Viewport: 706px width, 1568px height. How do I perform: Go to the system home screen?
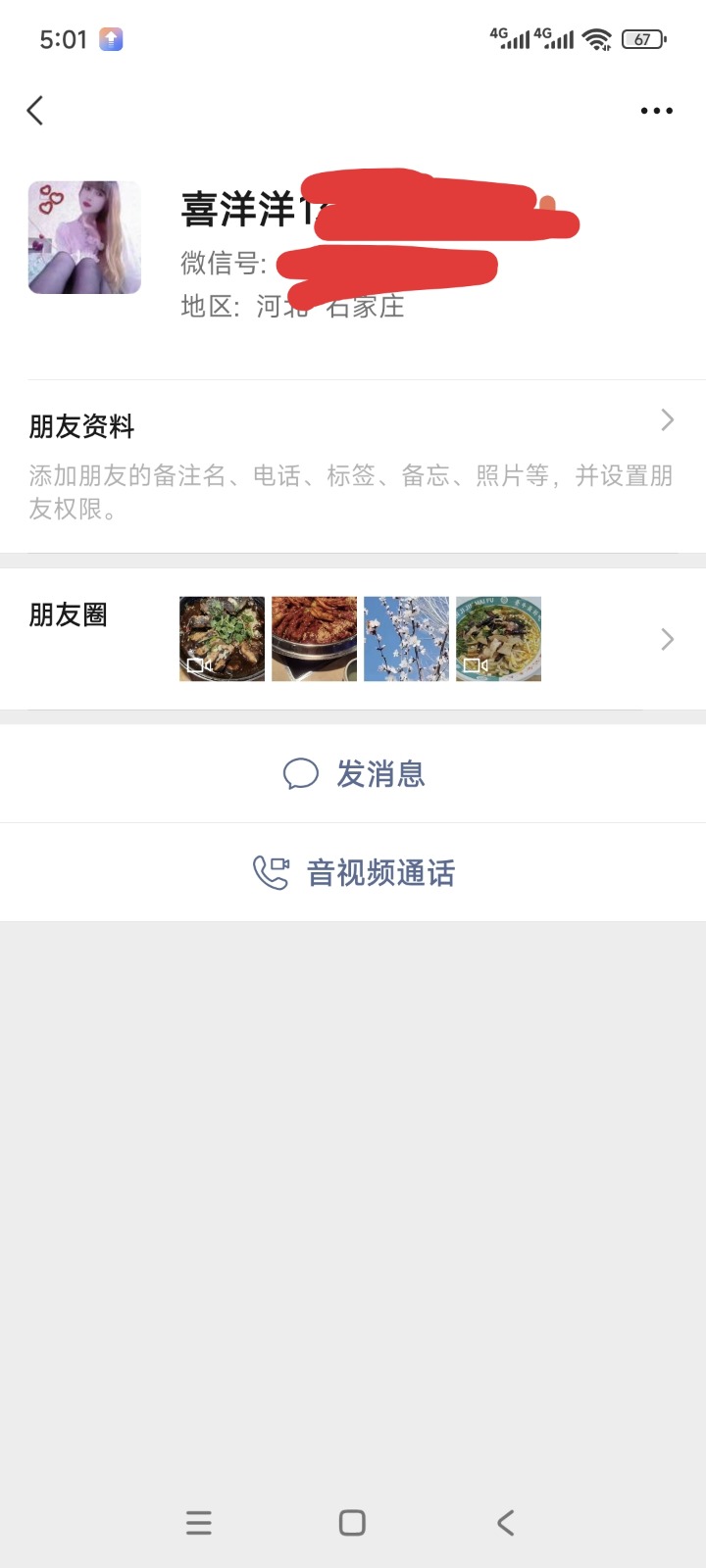pos(352,1522)
